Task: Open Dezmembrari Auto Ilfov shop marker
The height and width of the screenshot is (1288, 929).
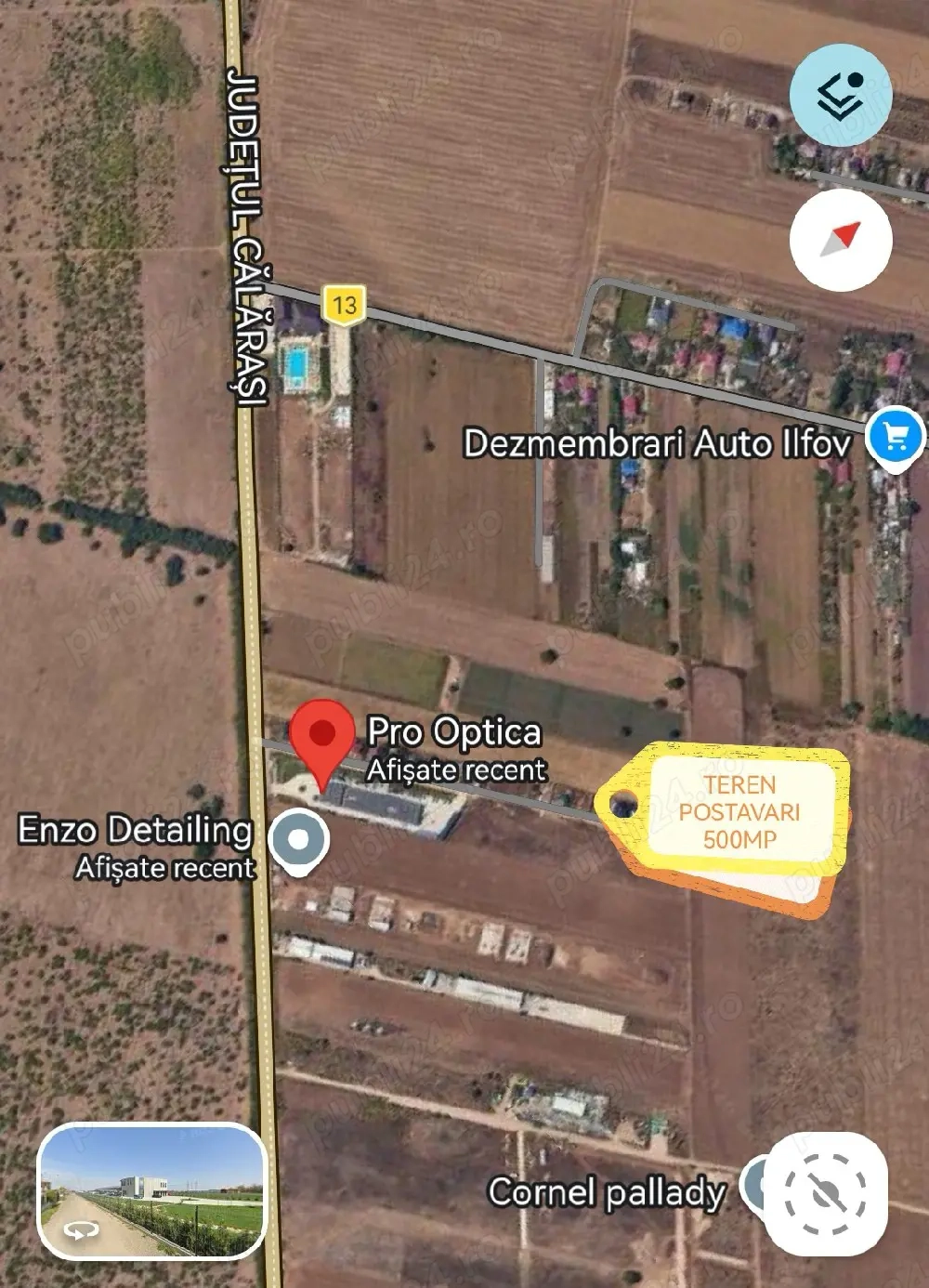Action: (896, 438)
